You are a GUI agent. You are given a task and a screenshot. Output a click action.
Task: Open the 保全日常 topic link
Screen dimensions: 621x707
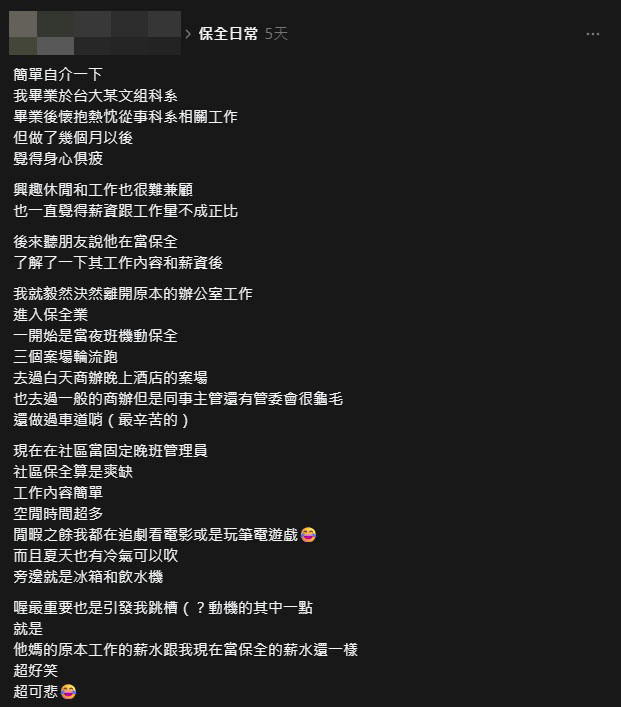228,34
